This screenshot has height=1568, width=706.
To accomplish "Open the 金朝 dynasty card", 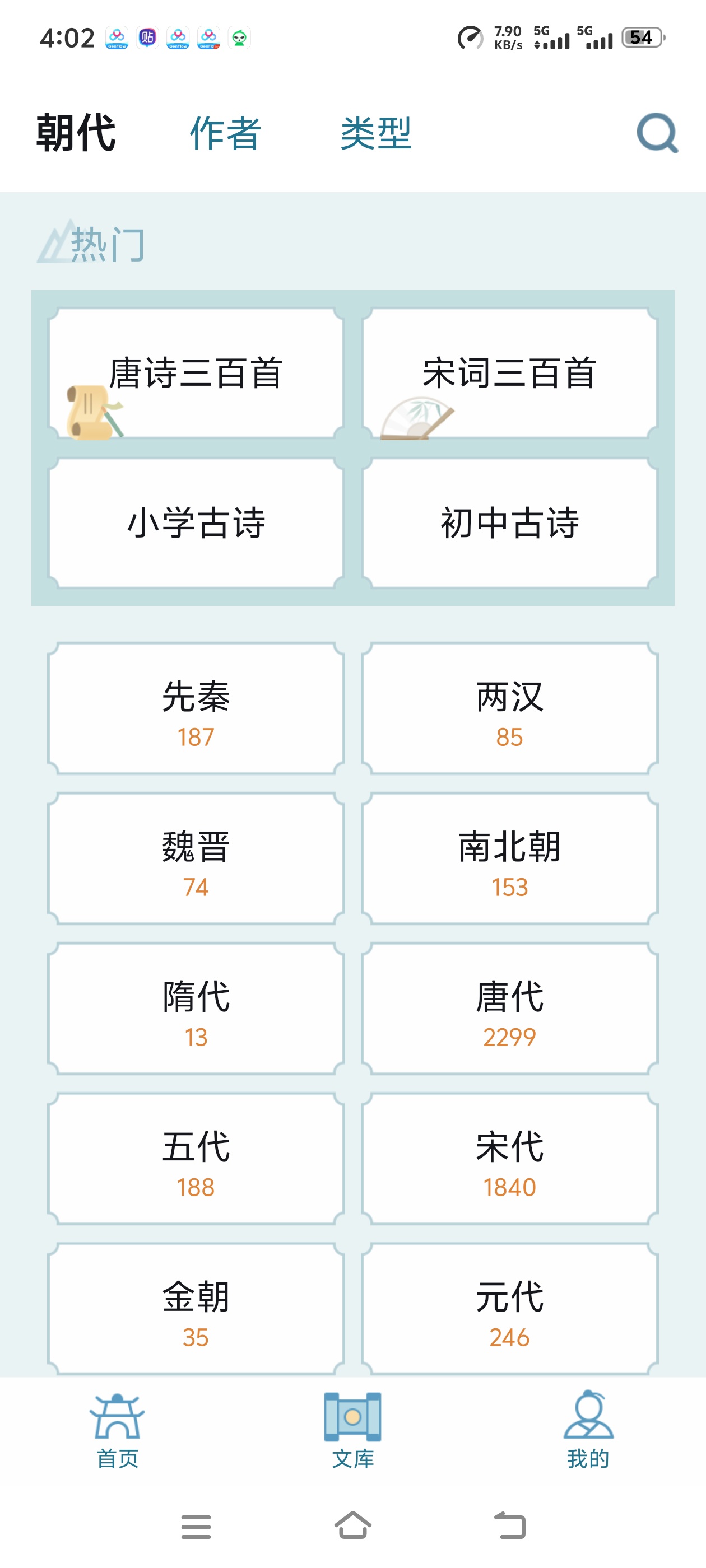I will [x=196, y=1309].
